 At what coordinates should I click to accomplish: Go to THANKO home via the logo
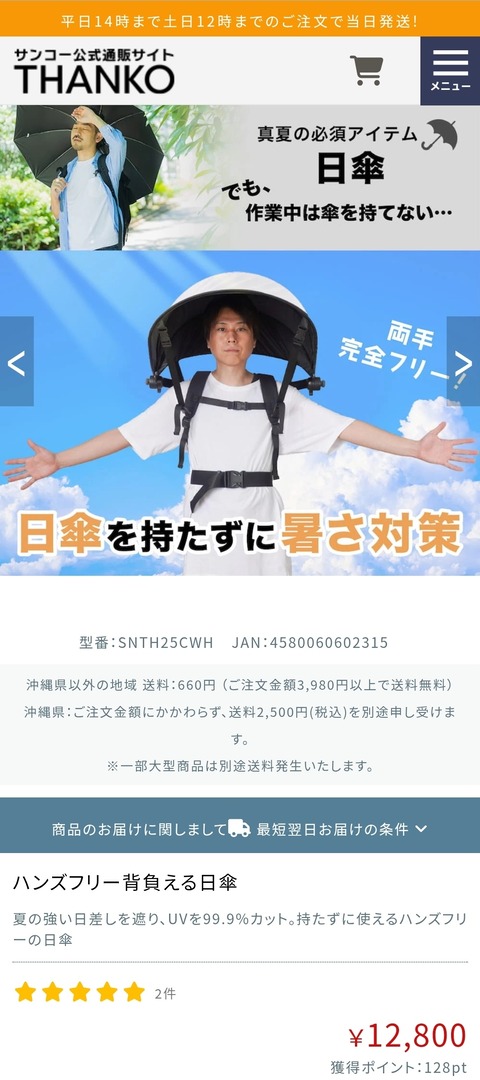94,71
